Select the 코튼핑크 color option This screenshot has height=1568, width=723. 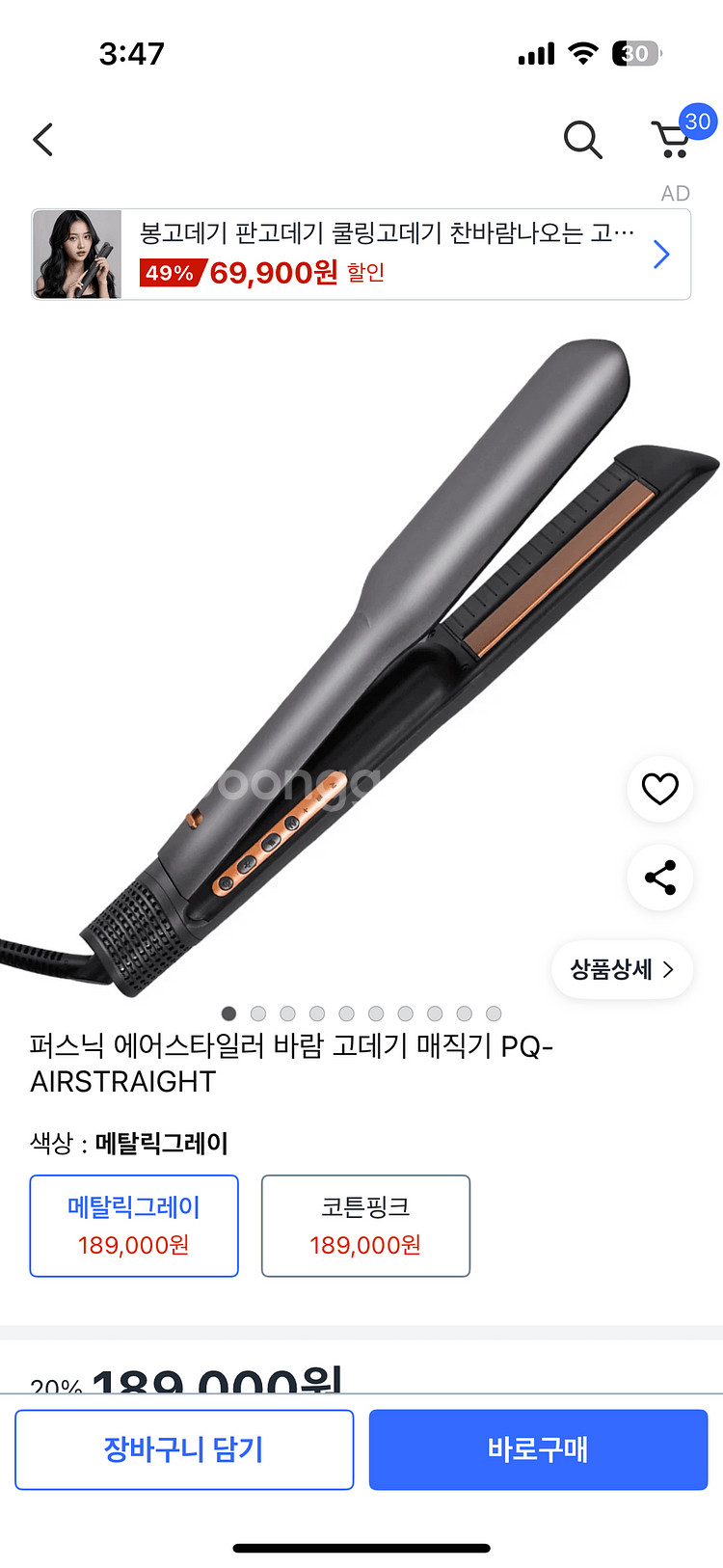[365, 1226]
